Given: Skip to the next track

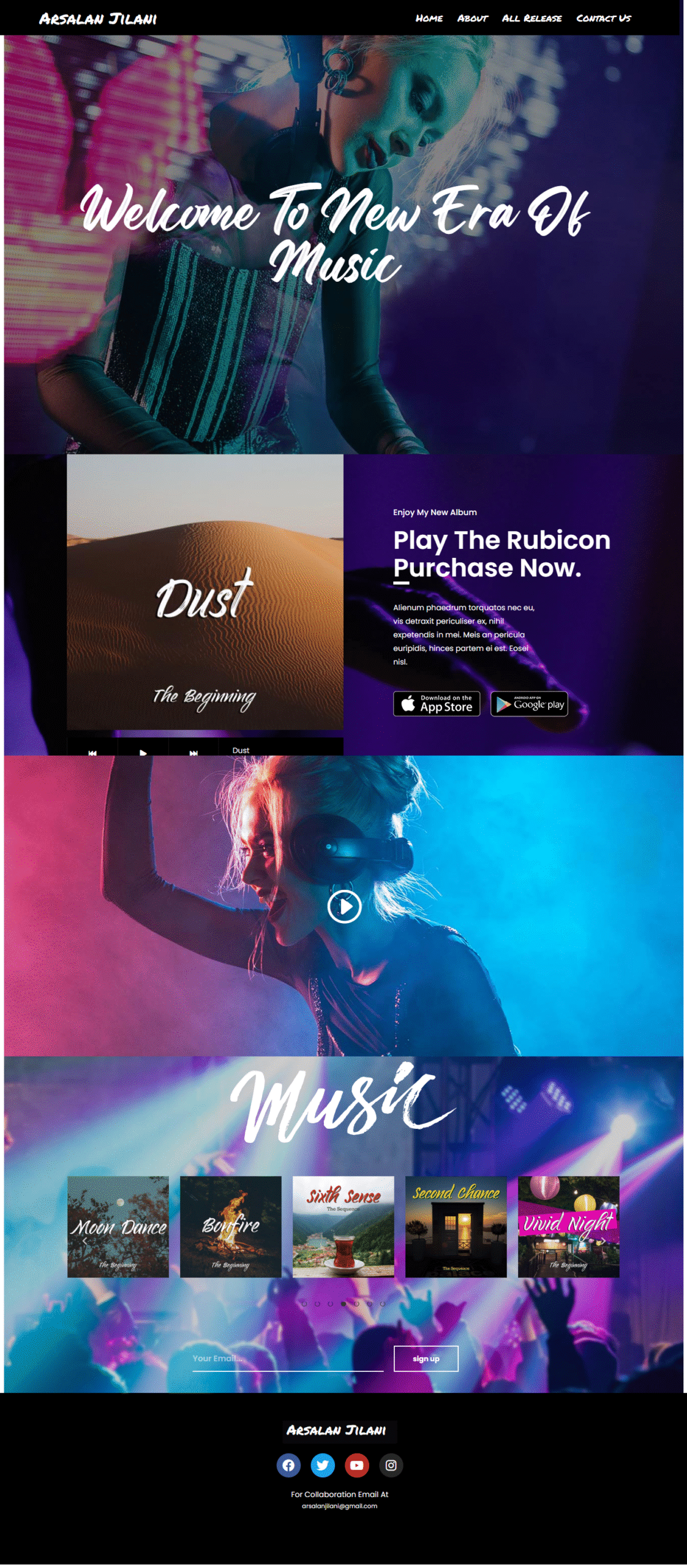Looking at the screenshot, I should [x=193, y=752].
